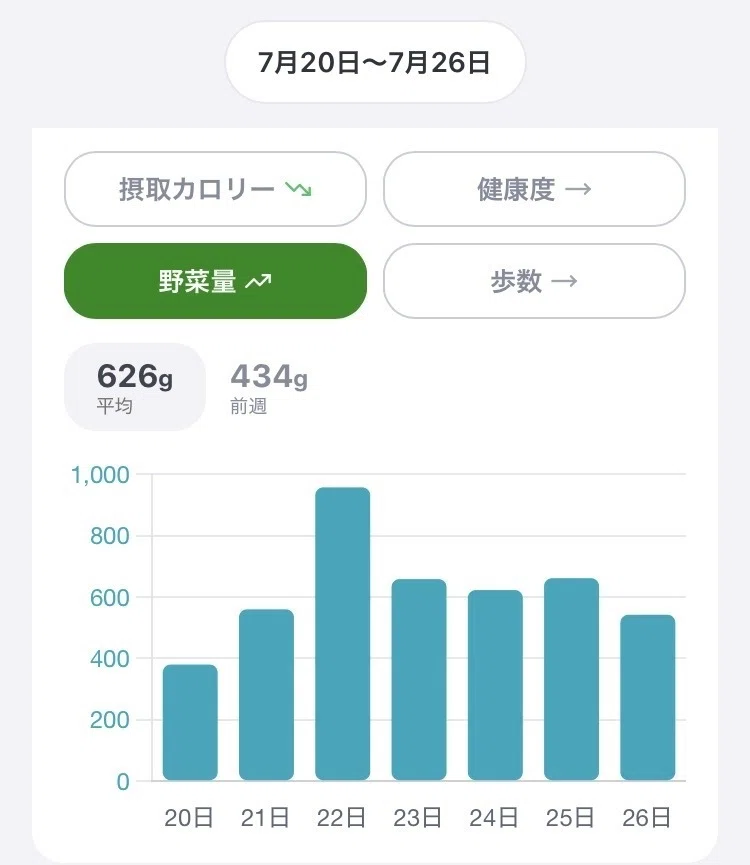Show the 434g 前週 comparison

click(269, 388)
